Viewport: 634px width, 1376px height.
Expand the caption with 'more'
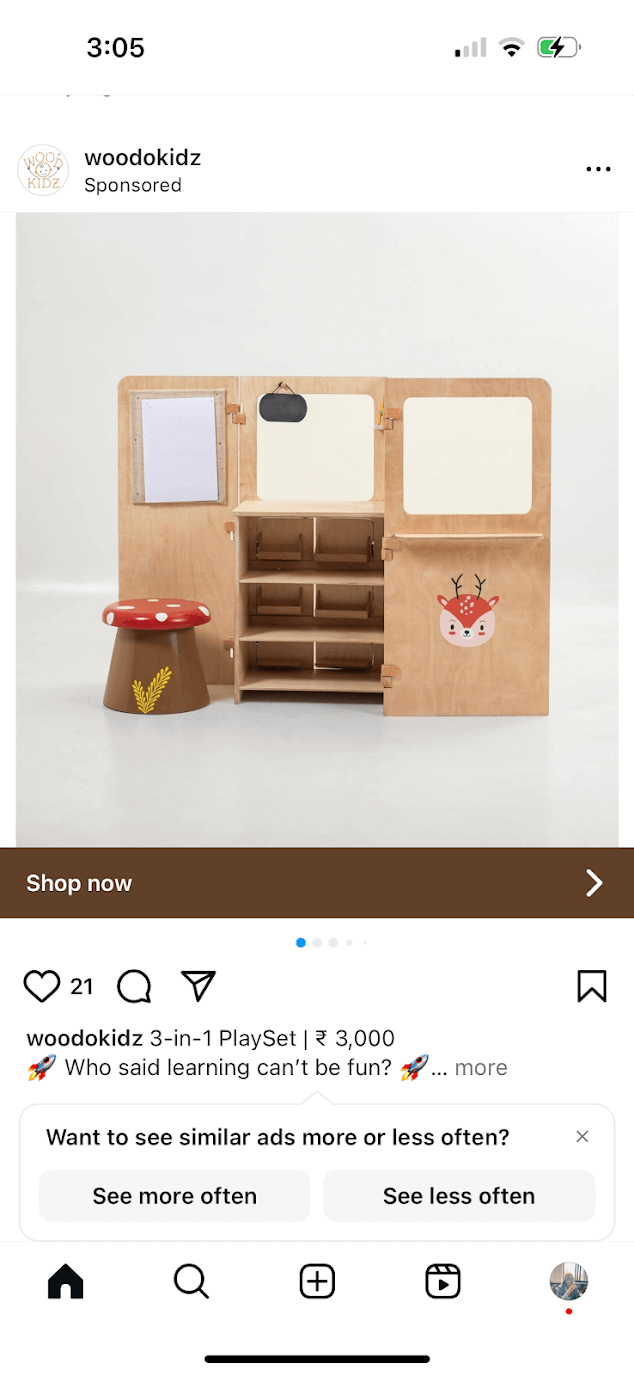(x=481, y=1068)
